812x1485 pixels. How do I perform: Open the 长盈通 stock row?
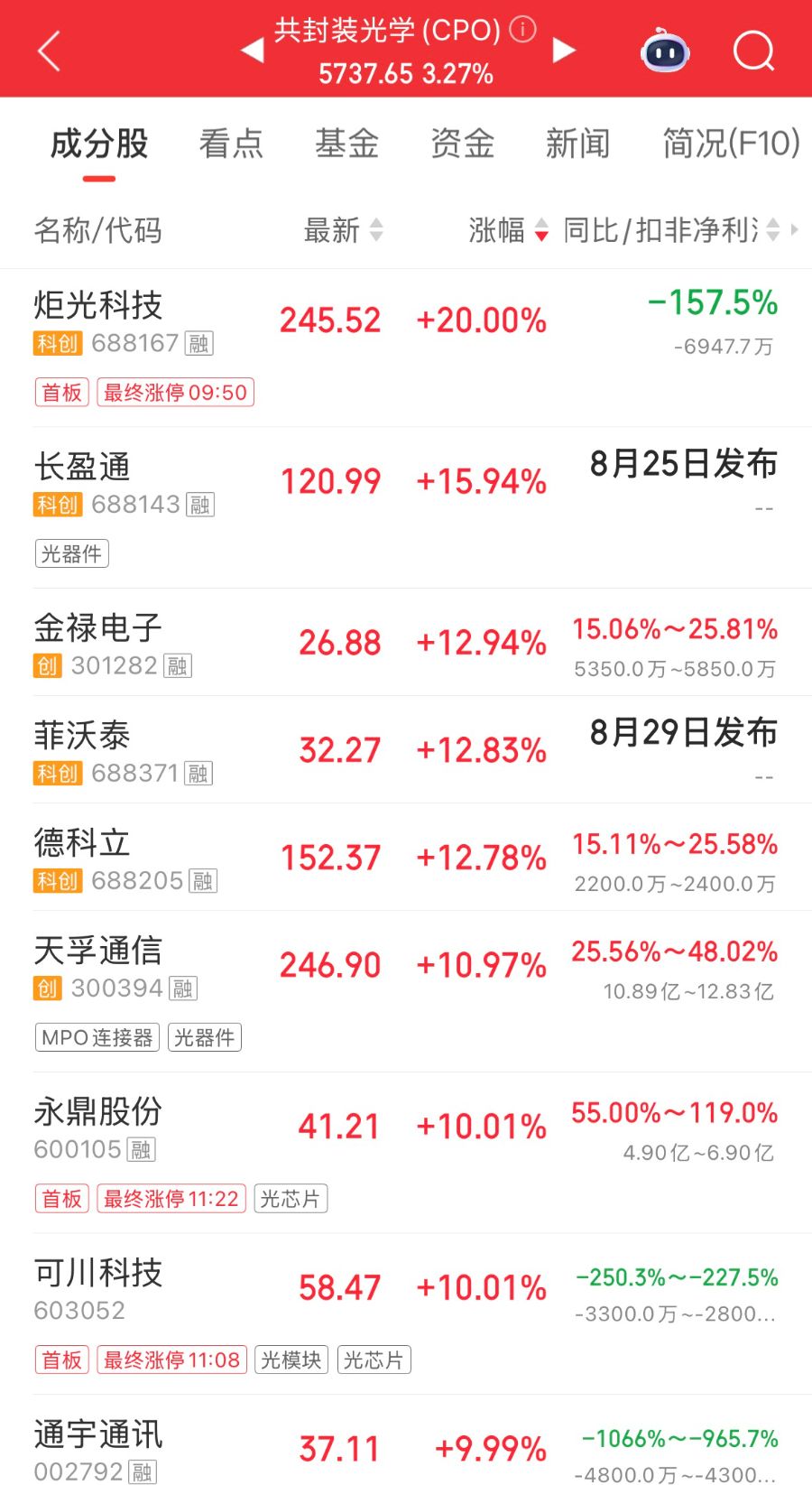tap(406, 507)
